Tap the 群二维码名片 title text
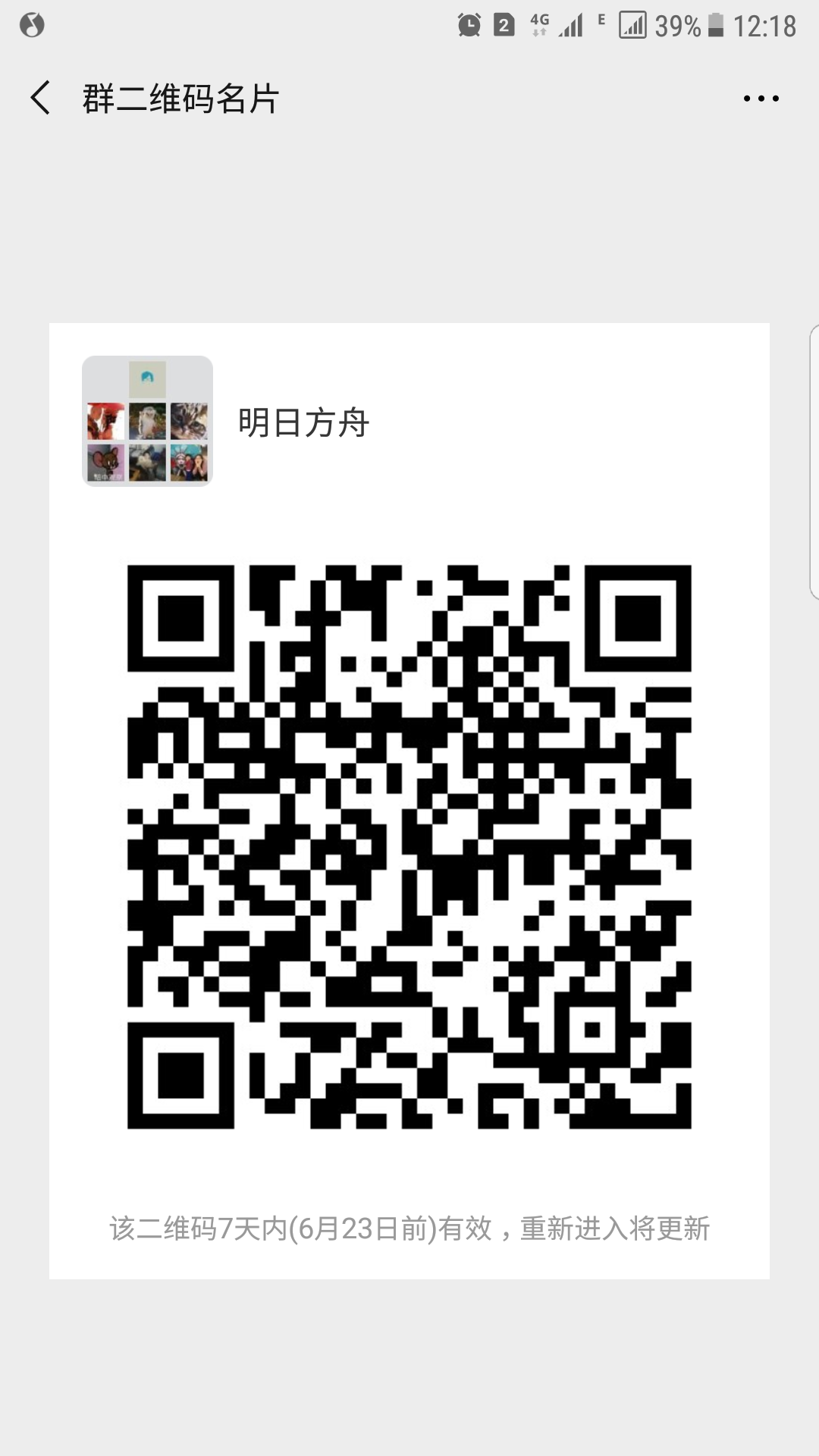The width and height of the screenshot is (819, 1456). click(180, 99)
